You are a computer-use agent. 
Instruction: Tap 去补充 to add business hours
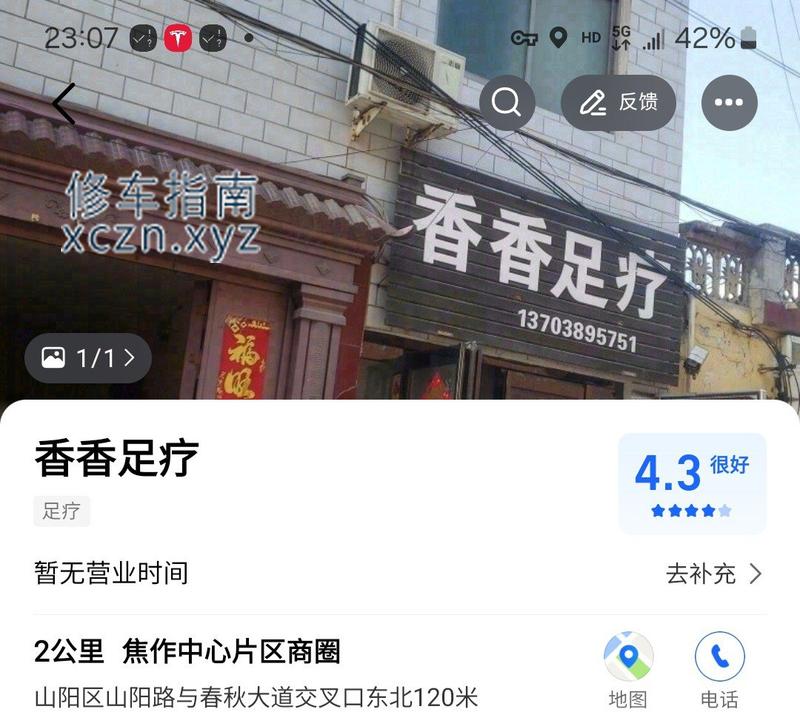click(x=714, y=574)
